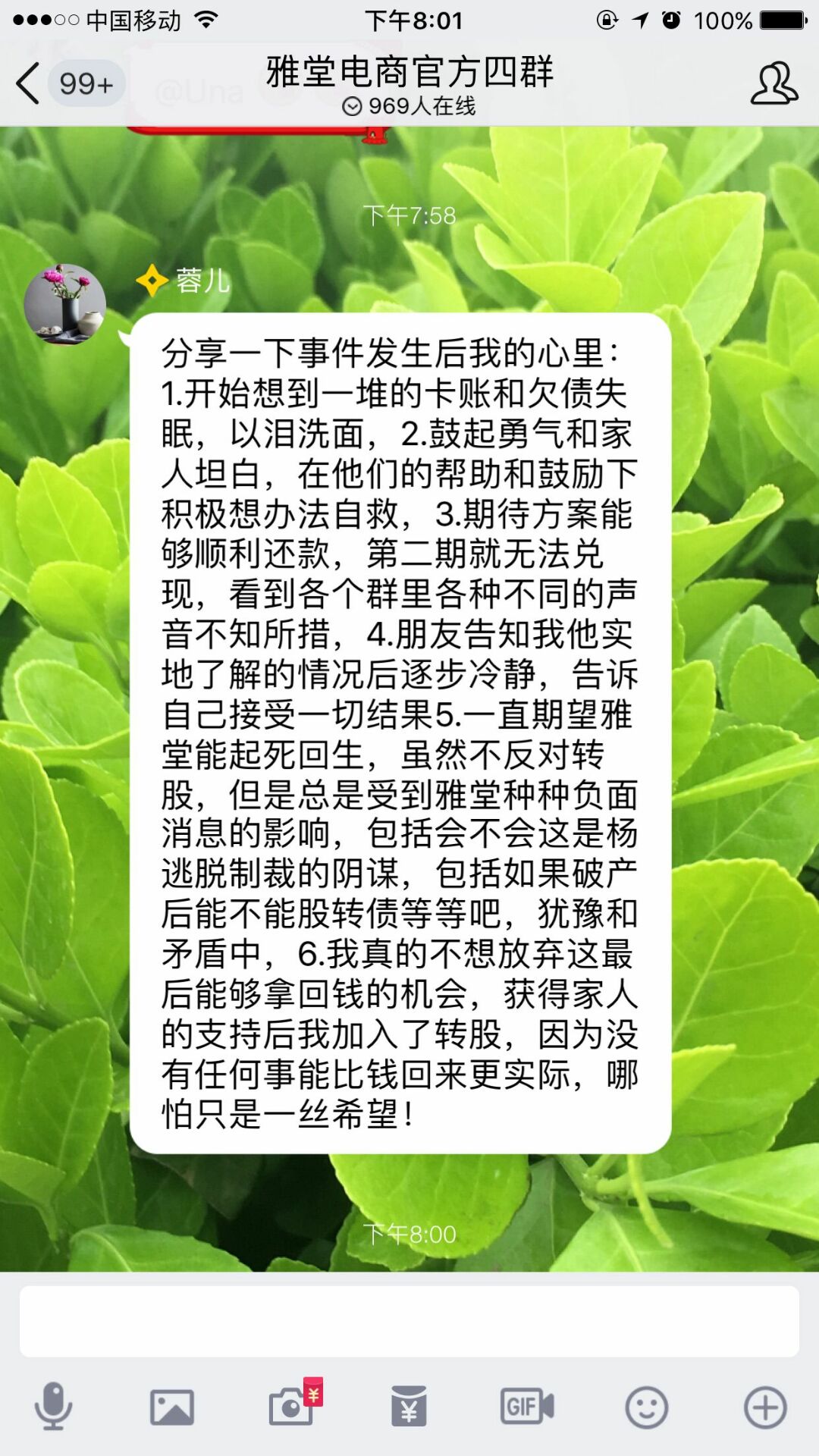Open the camera icon
Image resolution: width=819 pixels, height=1456 pixels.
click(x=292, y=1407)
